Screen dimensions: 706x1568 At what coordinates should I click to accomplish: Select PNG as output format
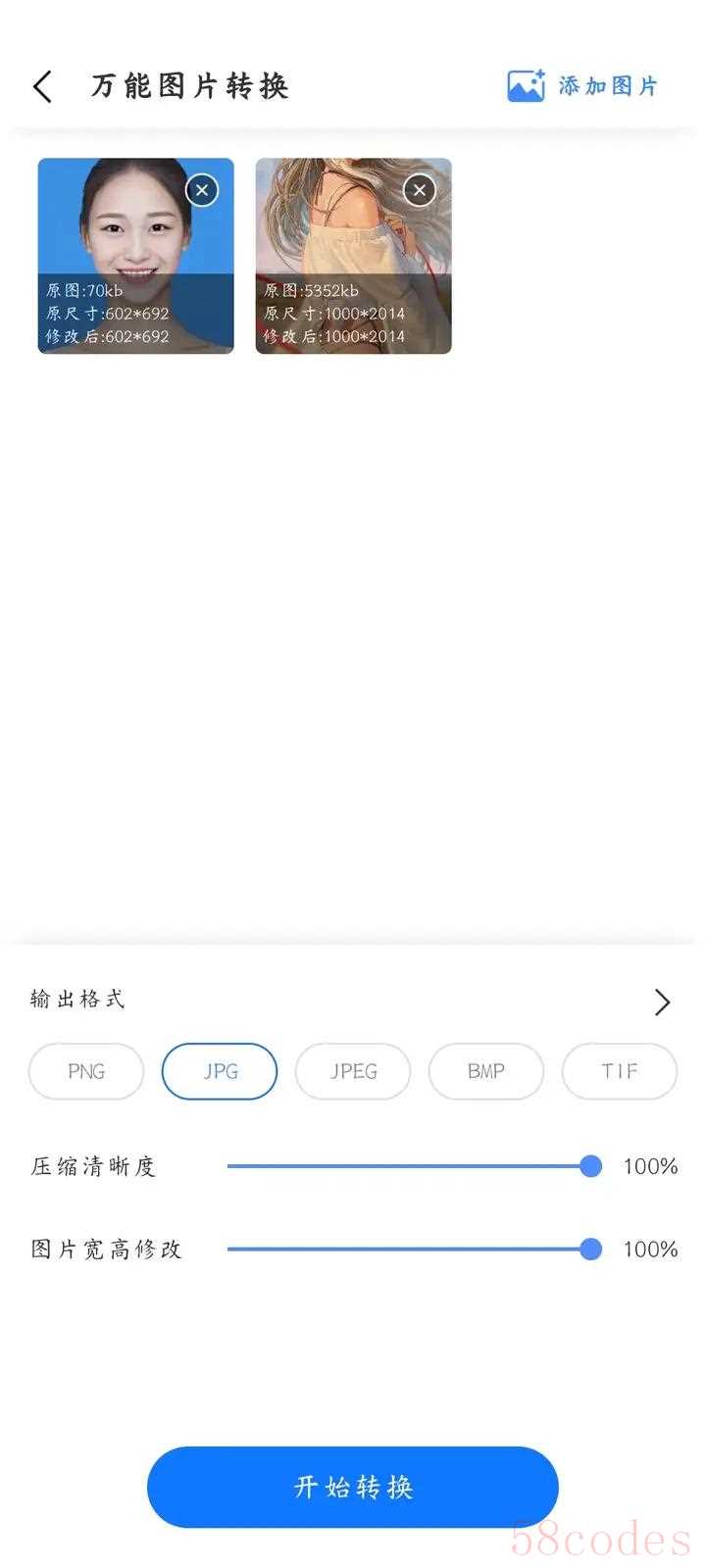coord(86,1071)
